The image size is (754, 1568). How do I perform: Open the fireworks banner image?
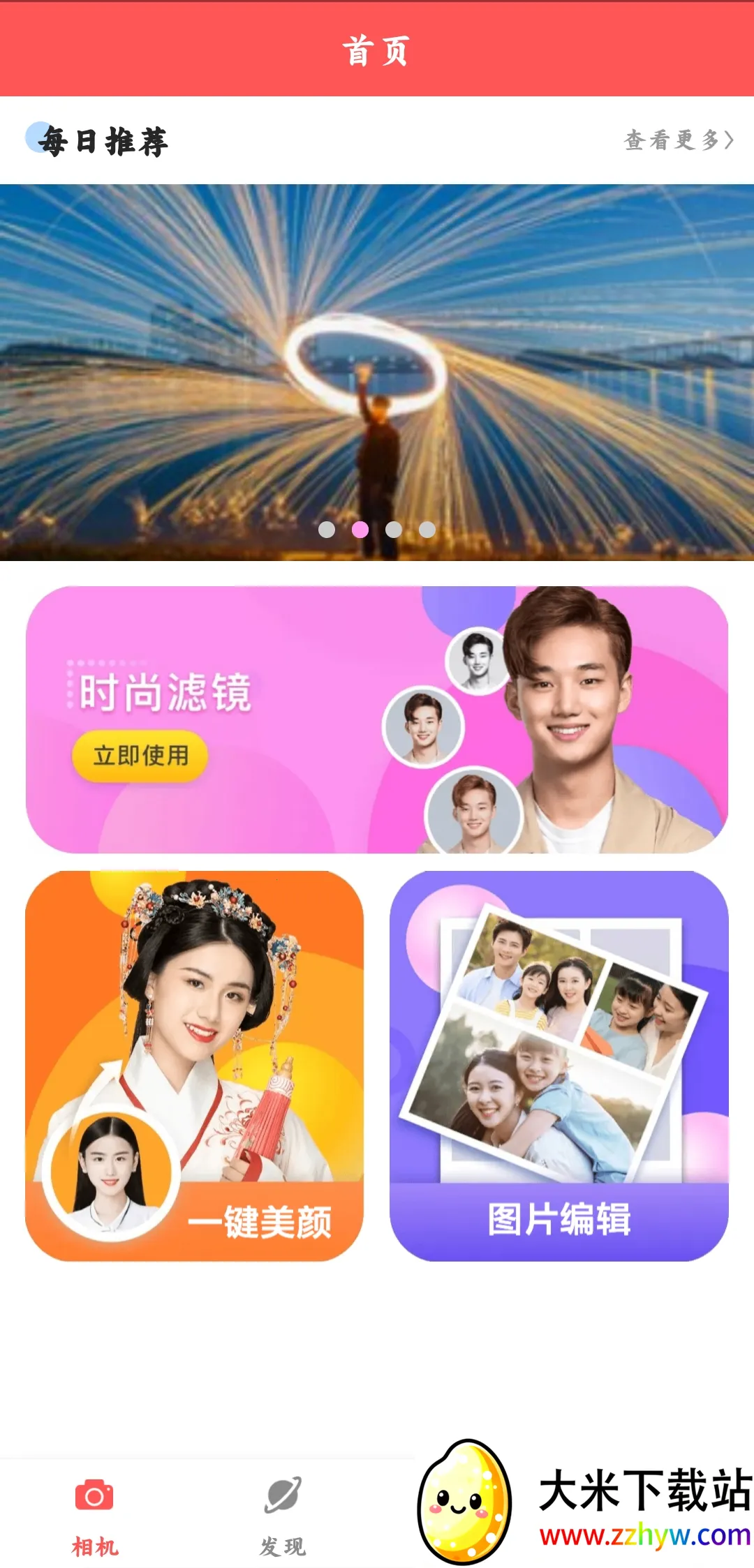[377, 372]
